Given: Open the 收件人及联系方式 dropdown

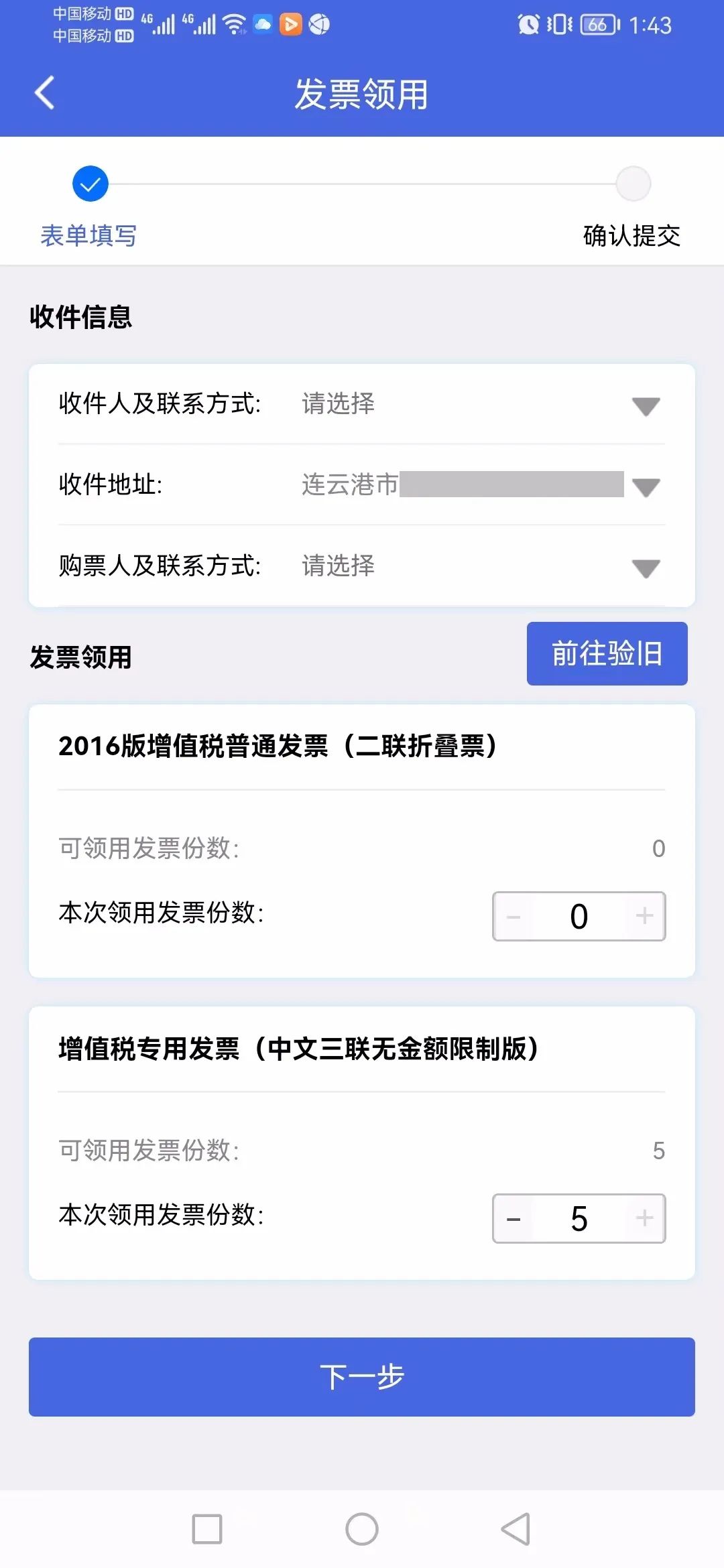Looking at the screenshot, I should (362, 404).
